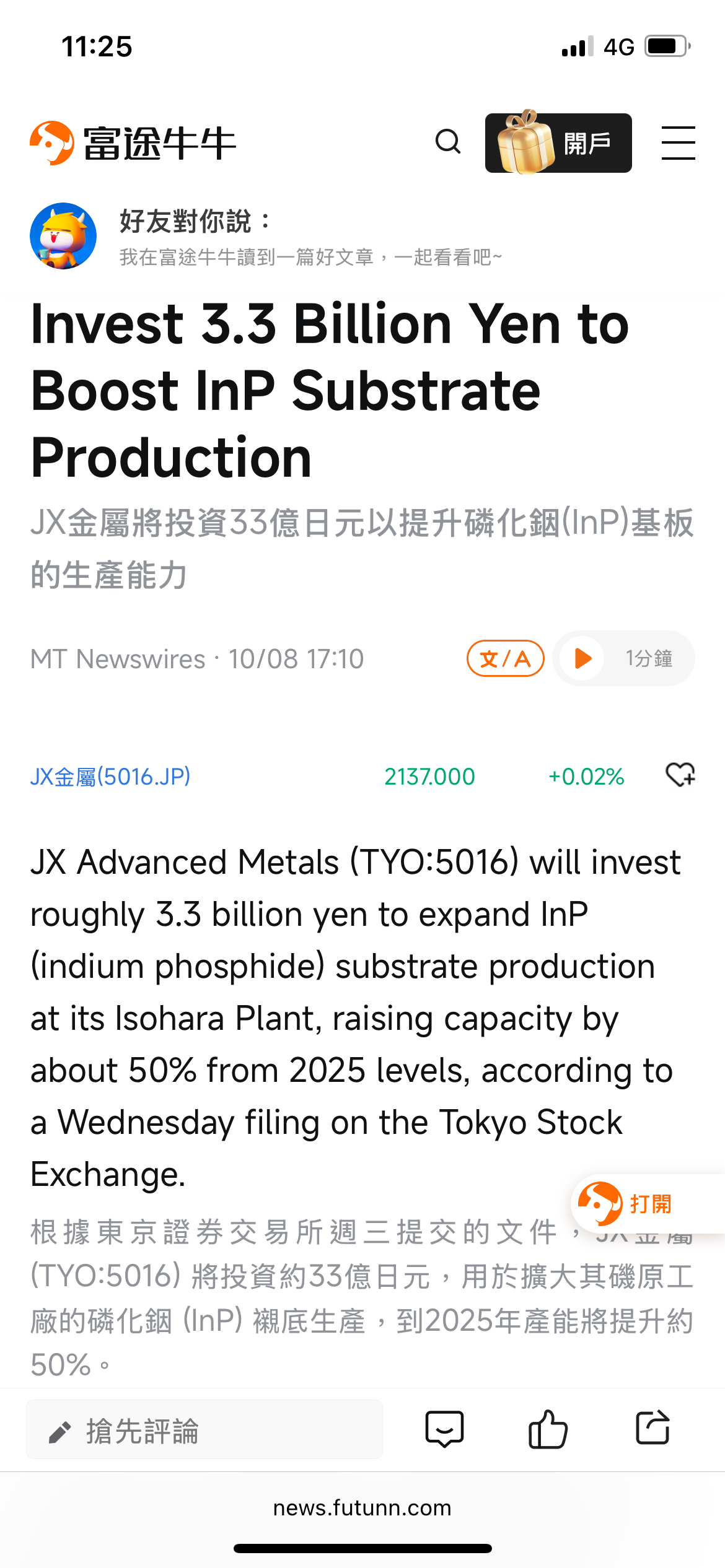725x1568 pixels.
Task: View the article comments
Action: [x=444, y=1429]
